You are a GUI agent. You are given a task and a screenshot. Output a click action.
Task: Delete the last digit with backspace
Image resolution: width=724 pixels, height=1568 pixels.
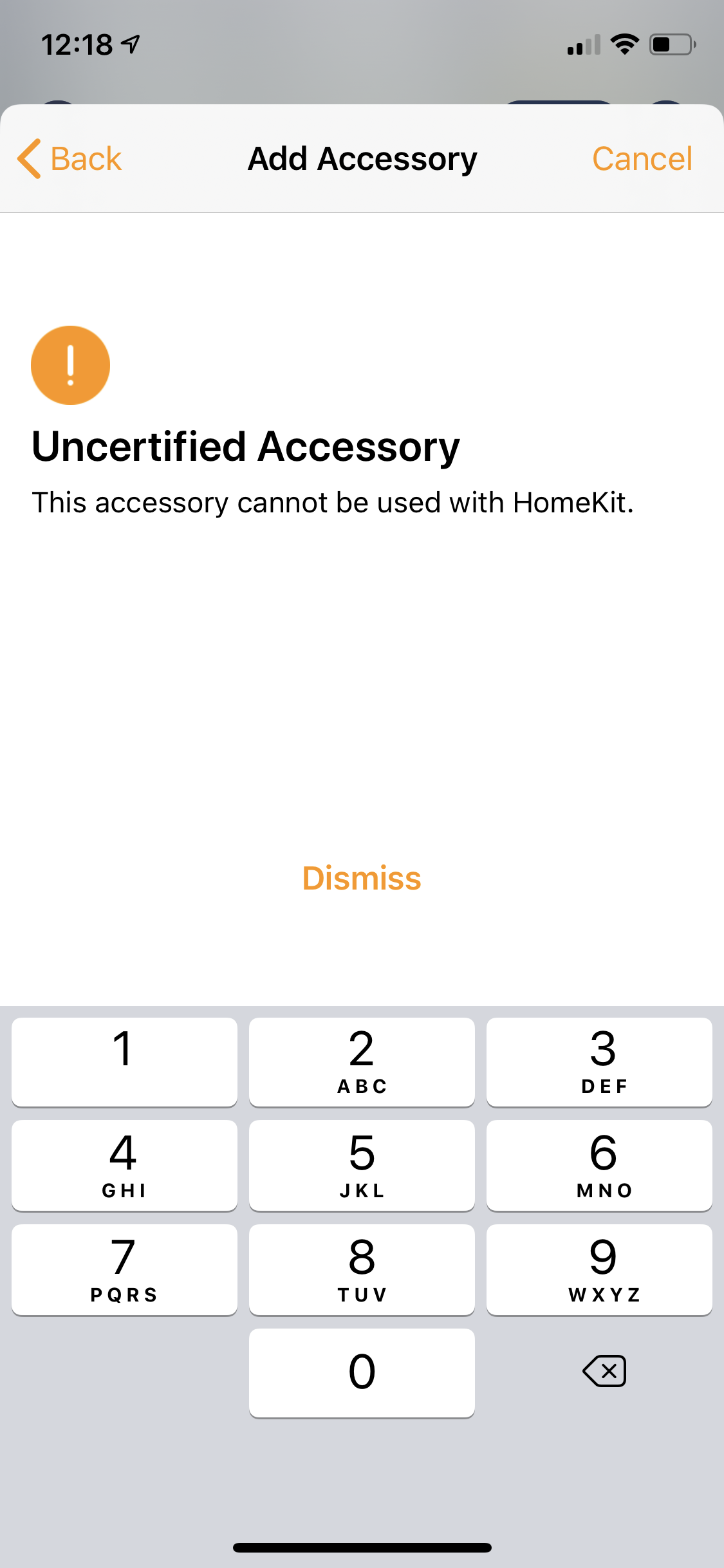click(604, 1371)
